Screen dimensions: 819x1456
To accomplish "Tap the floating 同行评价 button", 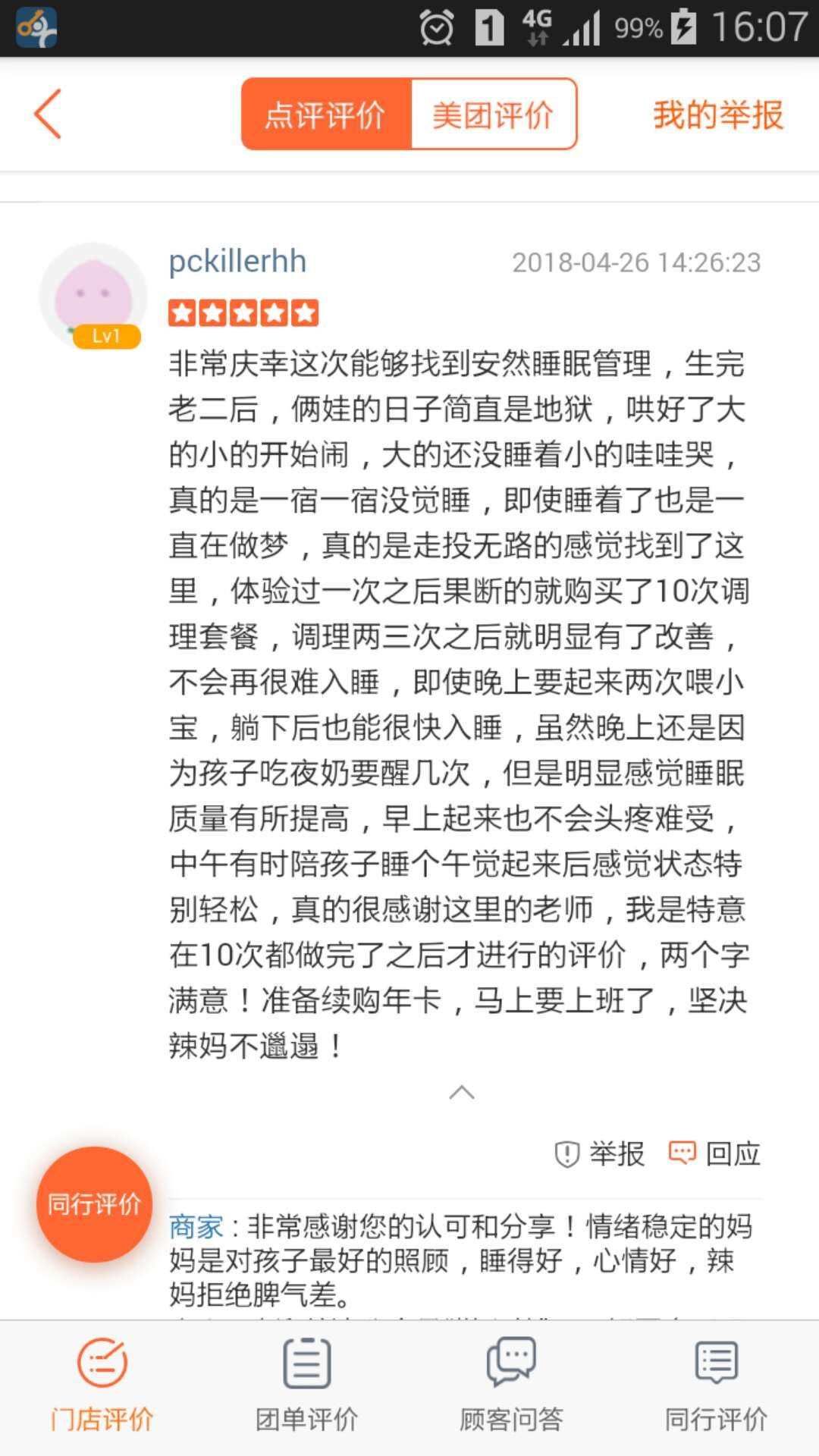I will pos(95,1204).
